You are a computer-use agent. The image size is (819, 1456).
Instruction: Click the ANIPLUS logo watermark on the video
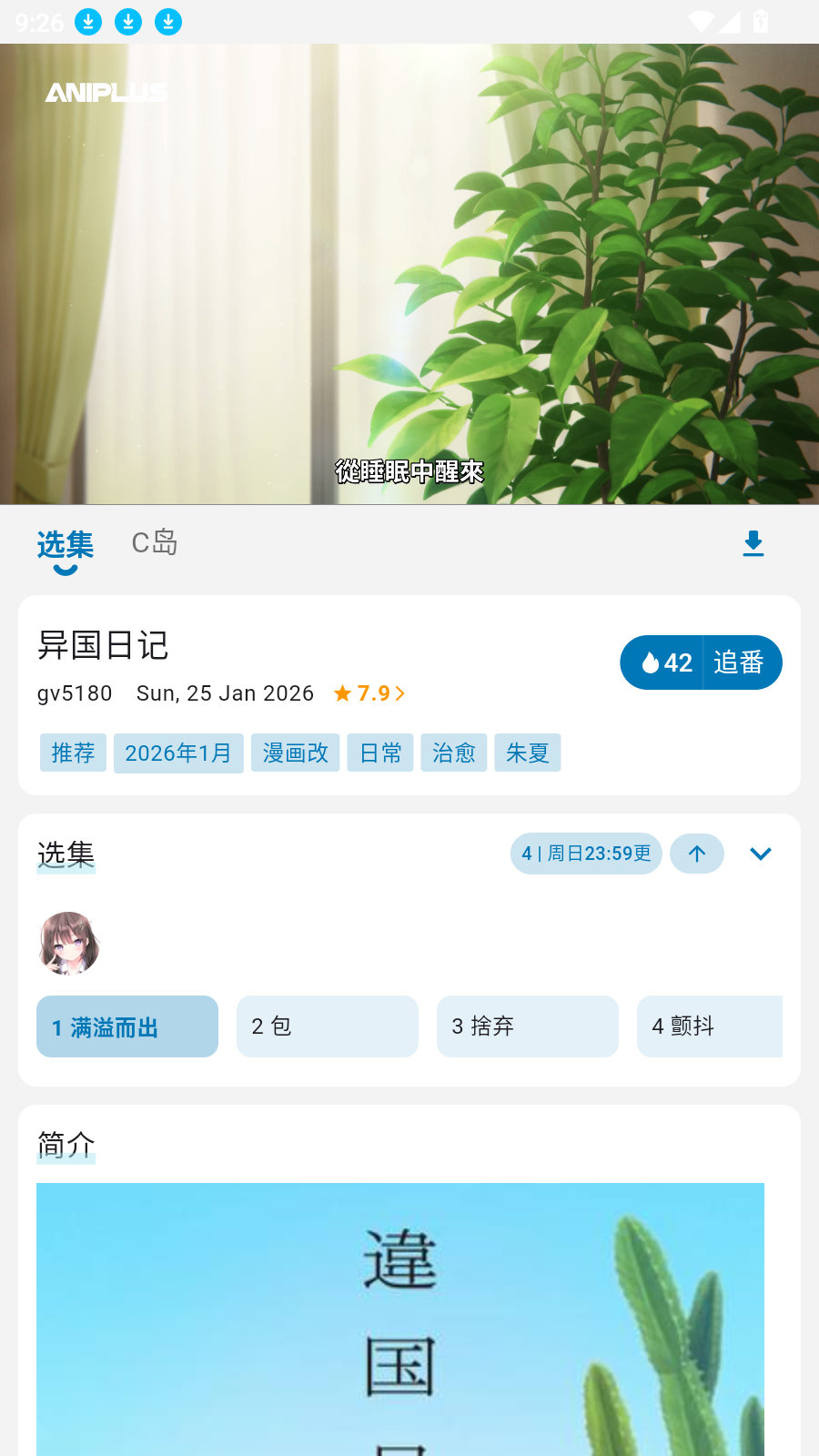pos(106,91)
